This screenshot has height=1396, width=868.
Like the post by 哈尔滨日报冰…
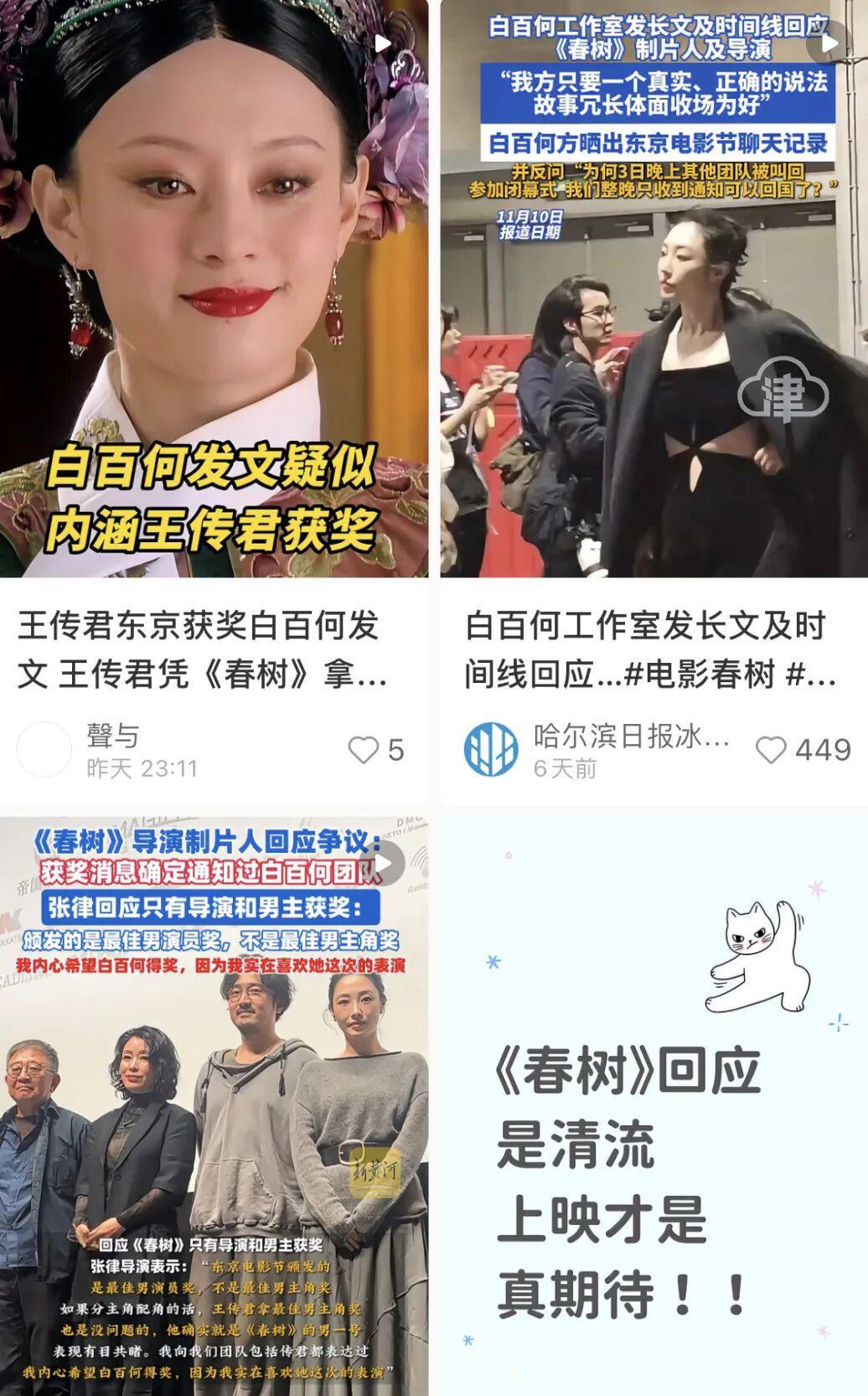tap(771, 750)
